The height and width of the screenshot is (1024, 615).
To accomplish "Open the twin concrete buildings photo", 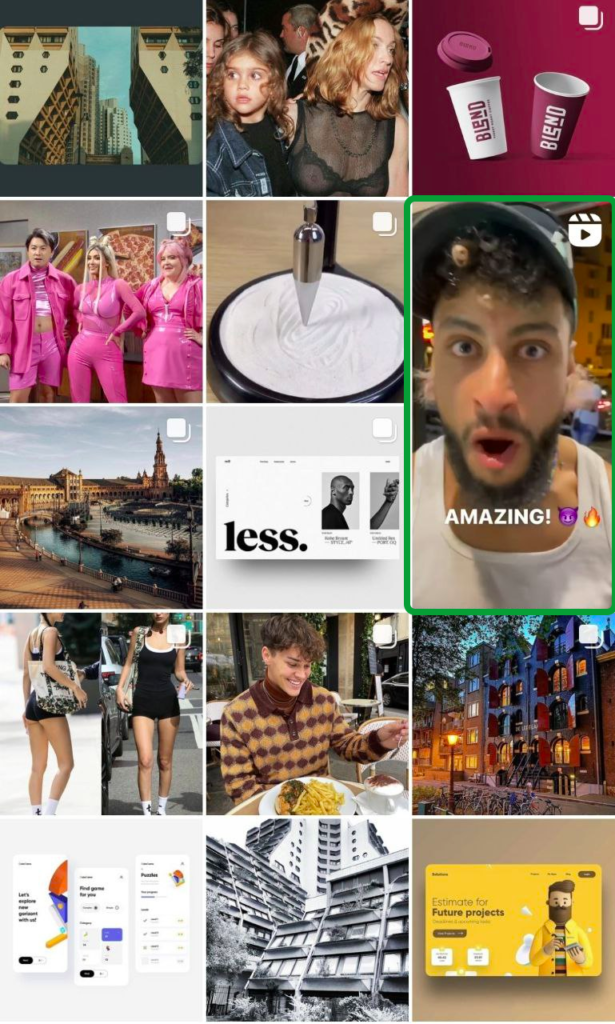I will (x=100, y=97).
